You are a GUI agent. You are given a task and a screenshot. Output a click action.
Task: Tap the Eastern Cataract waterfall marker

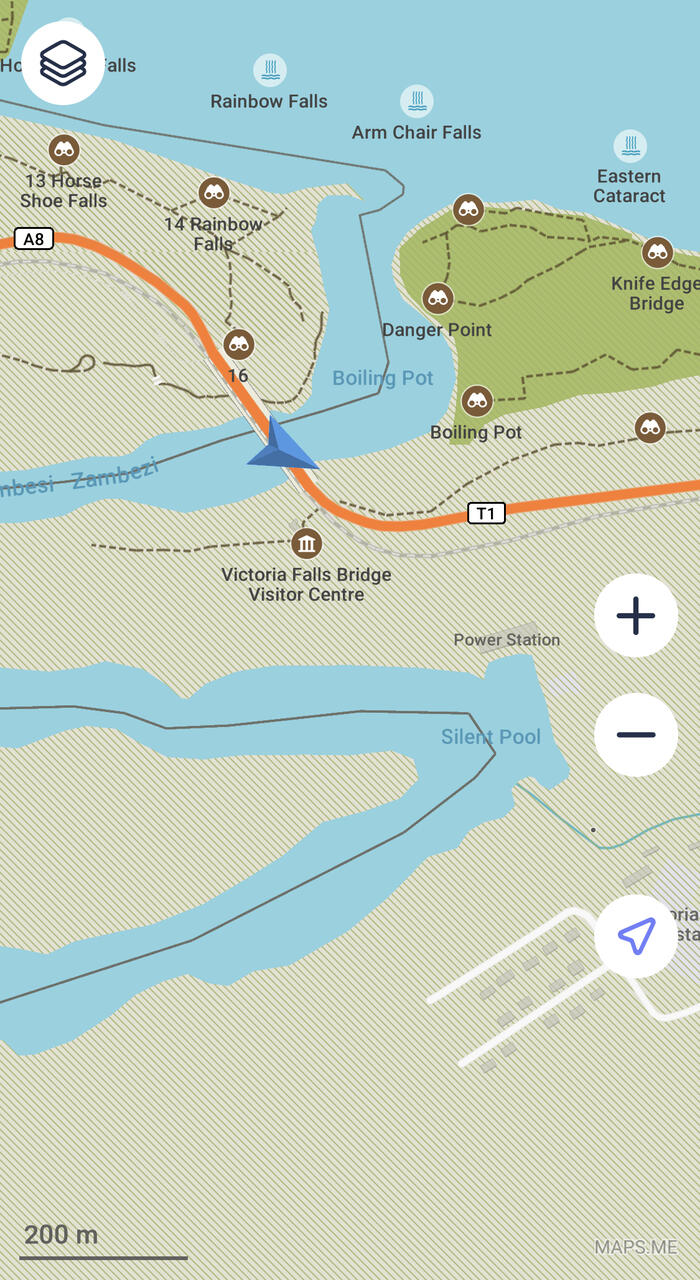[630, 146]
